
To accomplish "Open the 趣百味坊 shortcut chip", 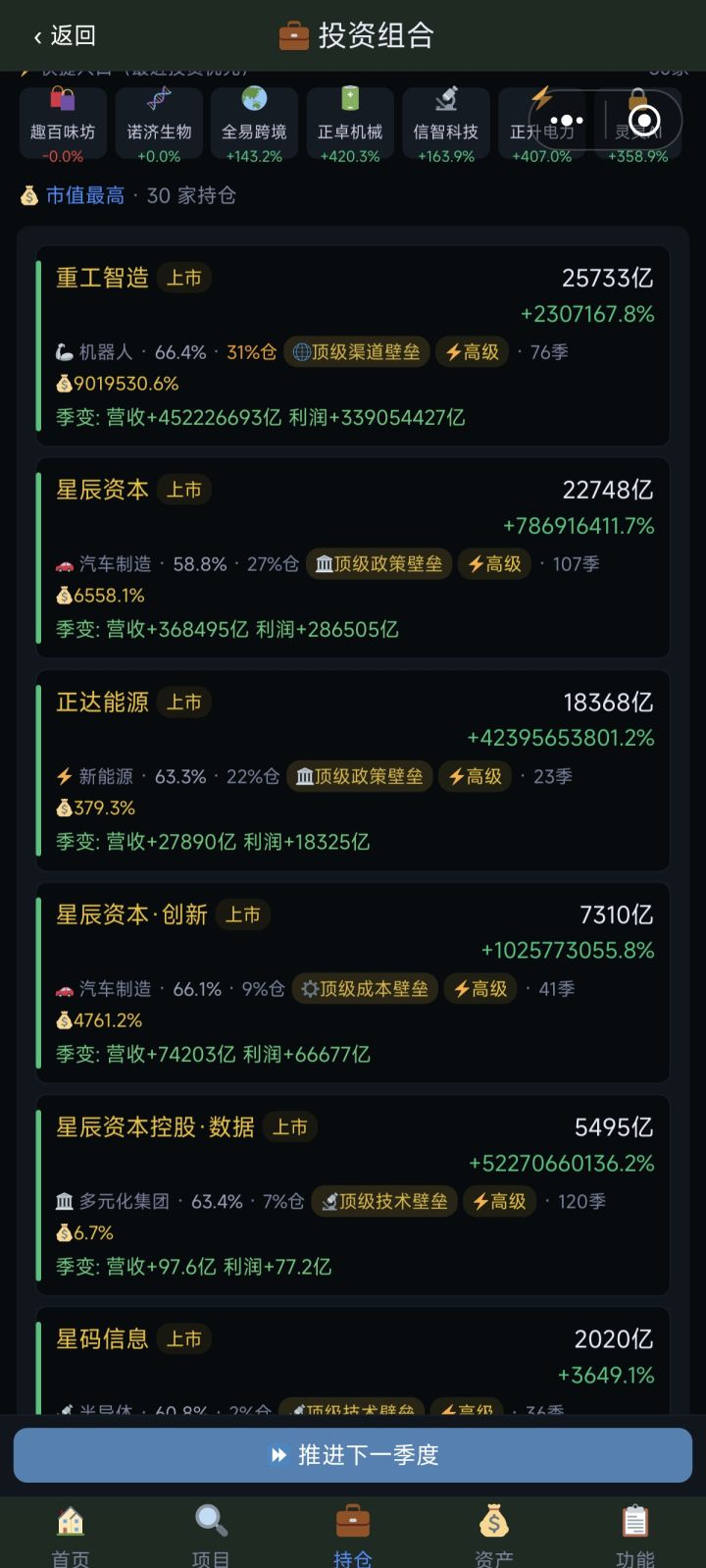I will pyautogui.click(x=63, y=124).
